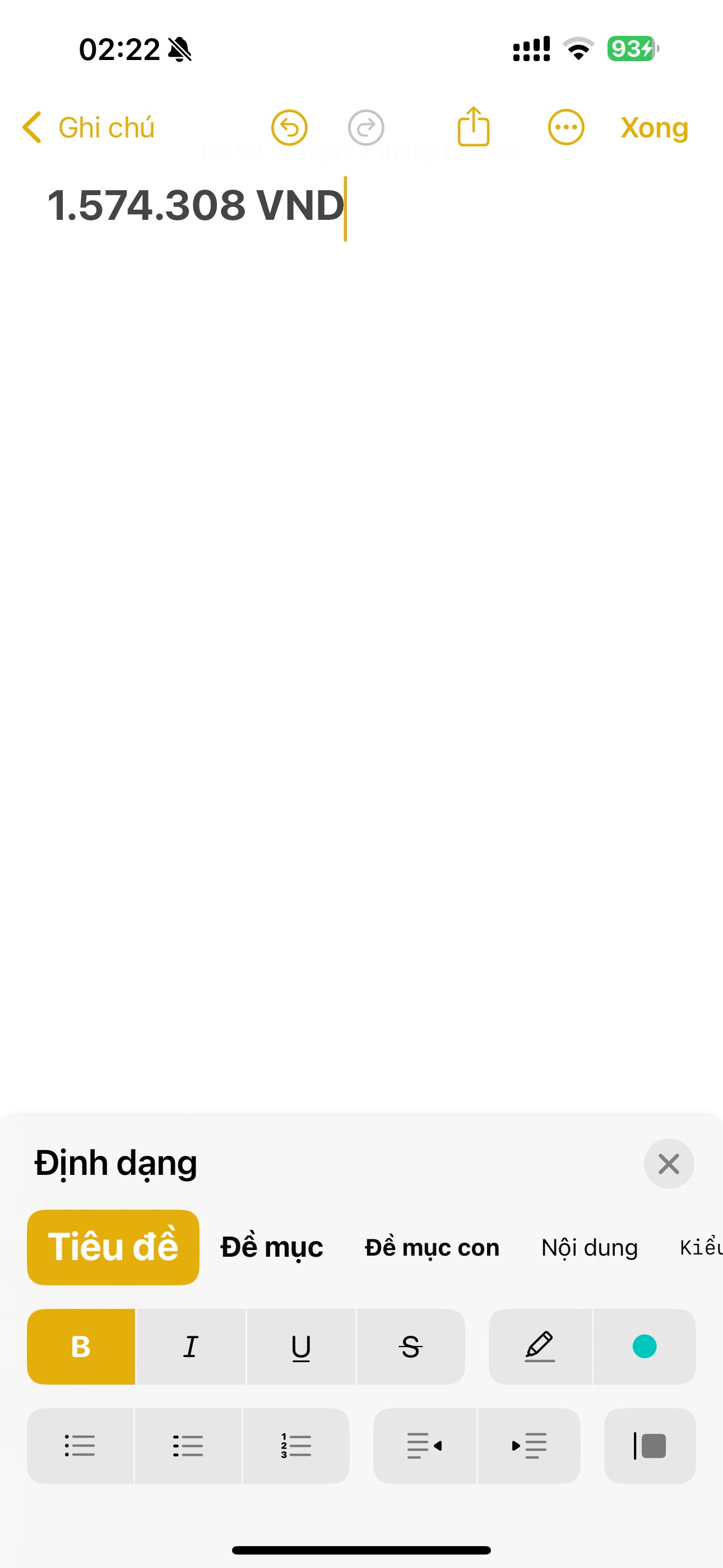
Task: Switch text to Nội dung style
Action: (589, 1247)
